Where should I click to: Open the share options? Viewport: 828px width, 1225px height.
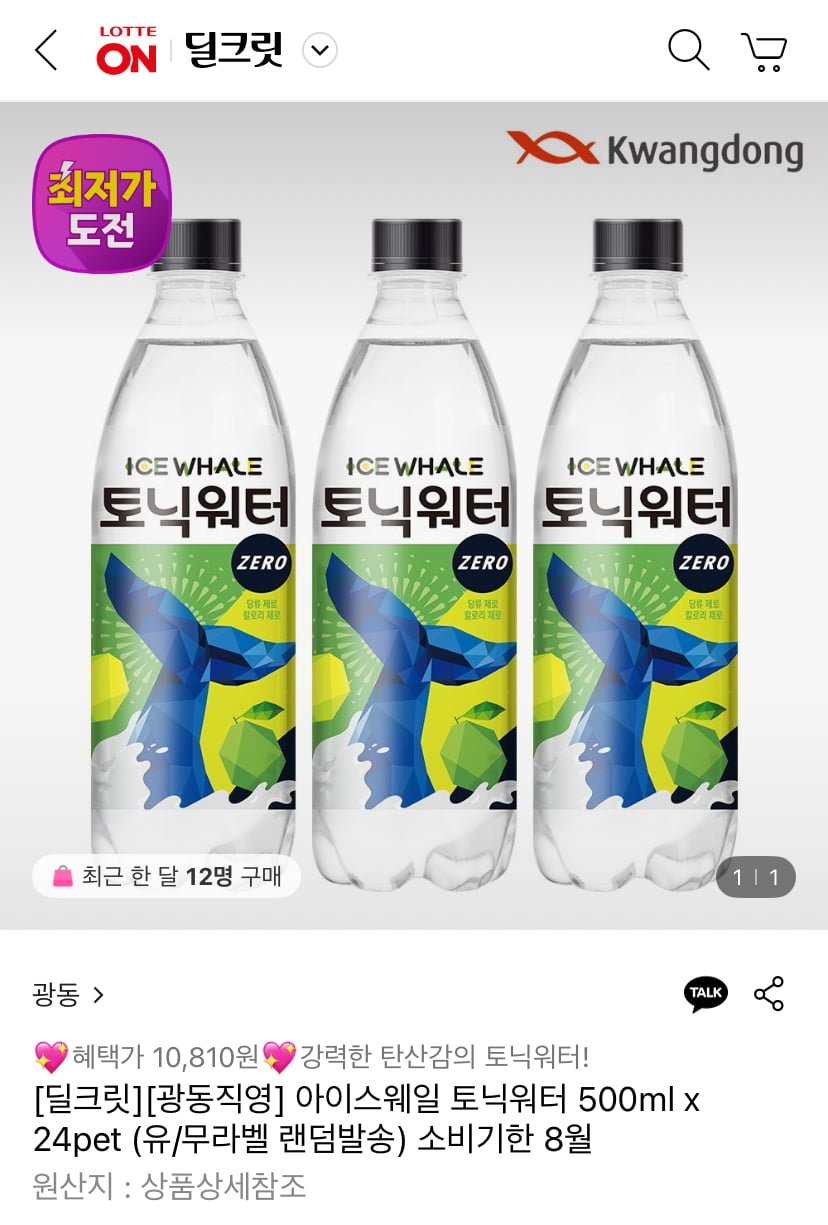coord(769,993)
